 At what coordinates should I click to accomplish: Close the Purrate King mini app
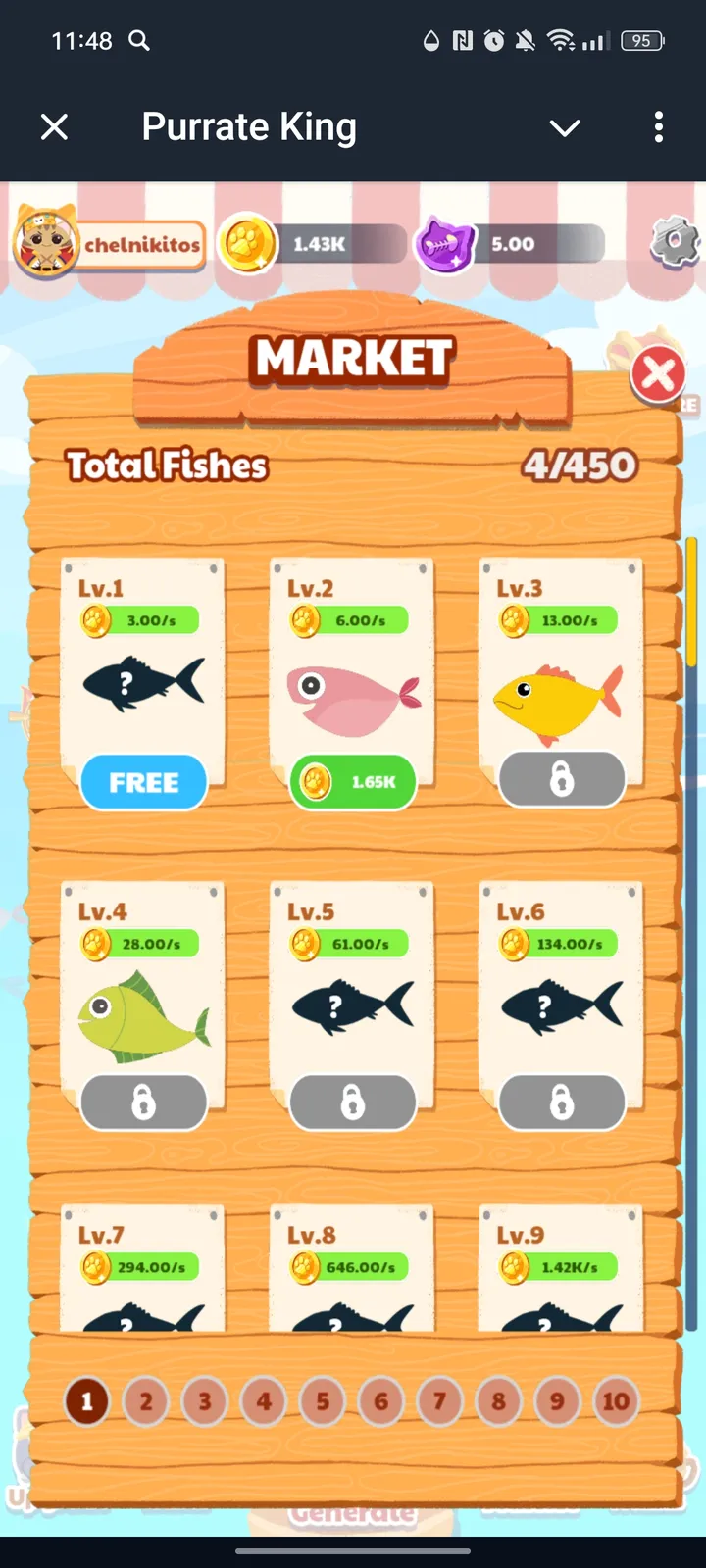point(55,126)
